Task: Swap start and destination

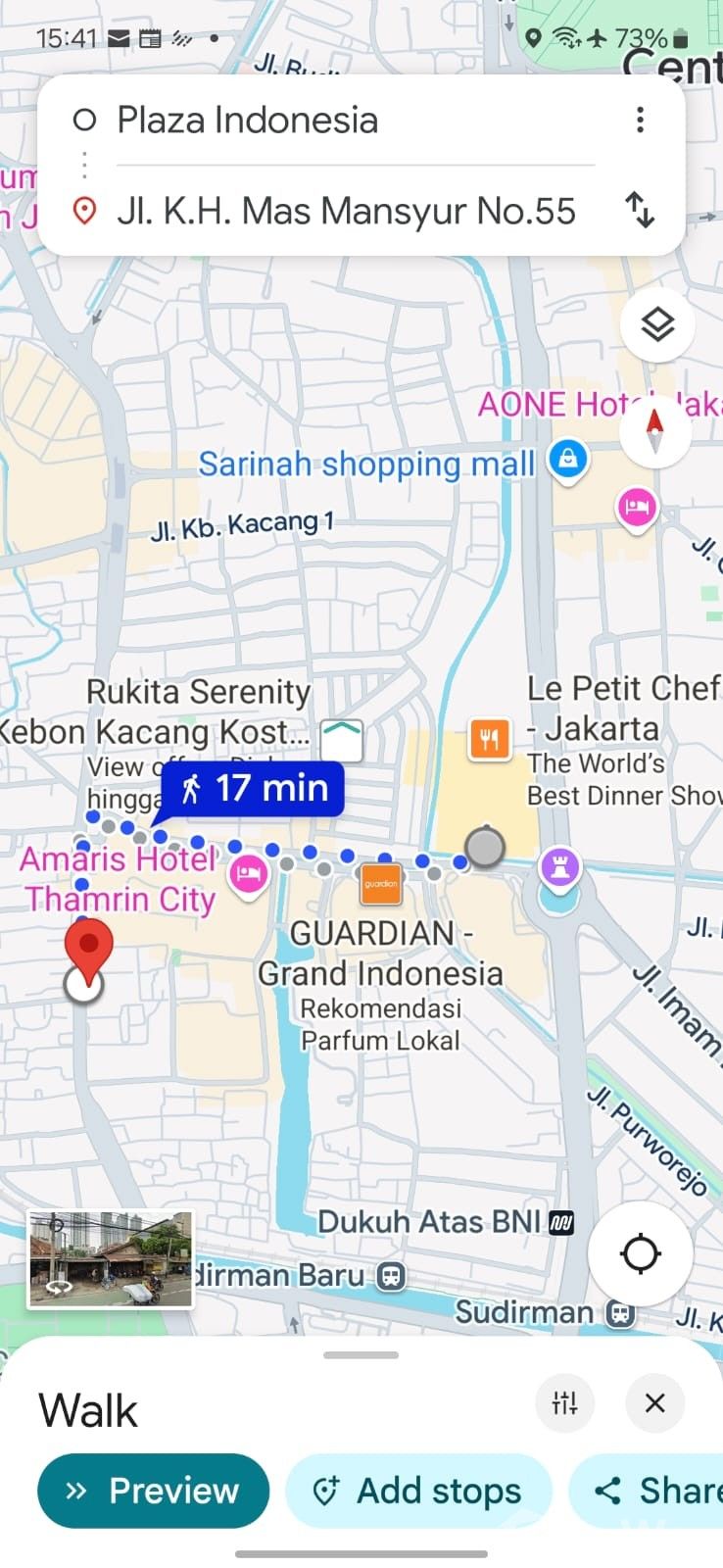Action: [x=640, y=210]
